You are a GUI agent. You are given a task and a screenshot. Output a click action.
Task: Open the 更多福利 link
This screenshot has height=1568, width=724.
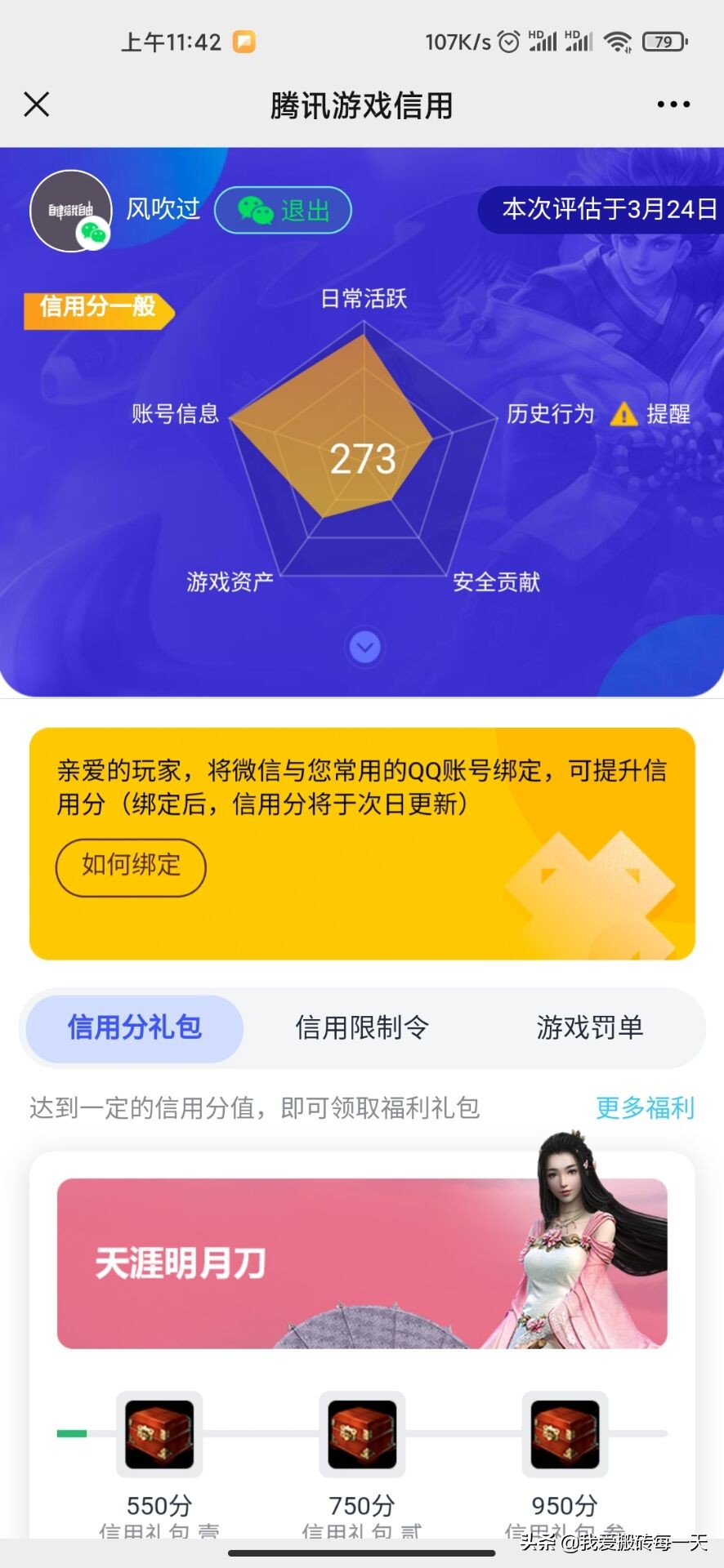coord(645,1107)
